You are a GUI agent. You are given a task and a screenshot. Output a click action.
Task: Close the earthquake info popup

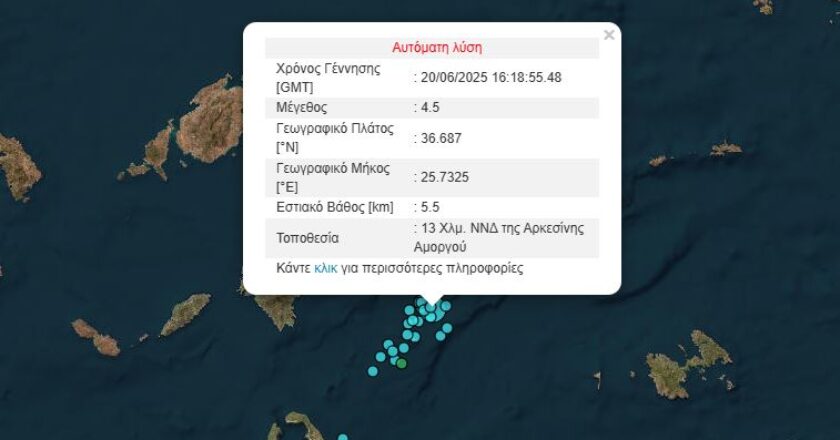609,35
